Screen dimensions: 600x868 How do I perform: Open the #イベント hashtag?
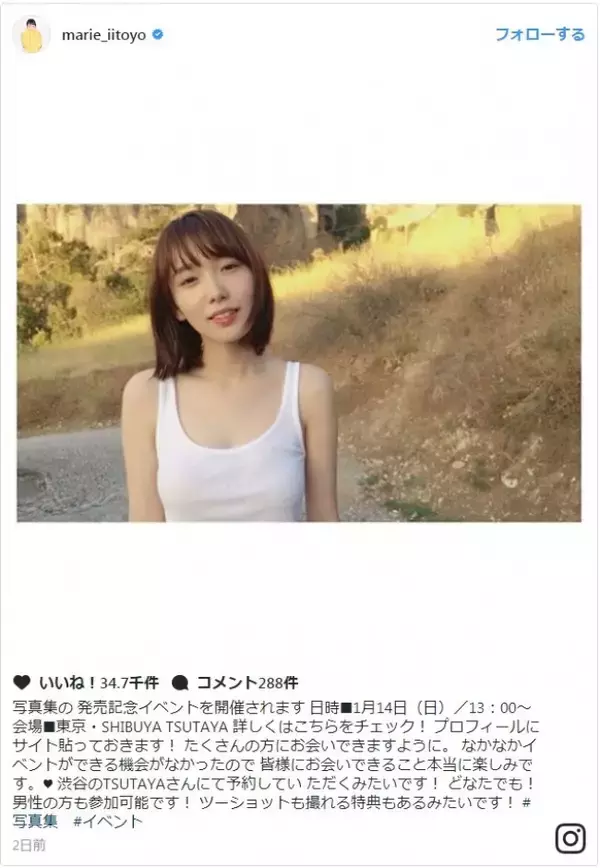(109, 821)
